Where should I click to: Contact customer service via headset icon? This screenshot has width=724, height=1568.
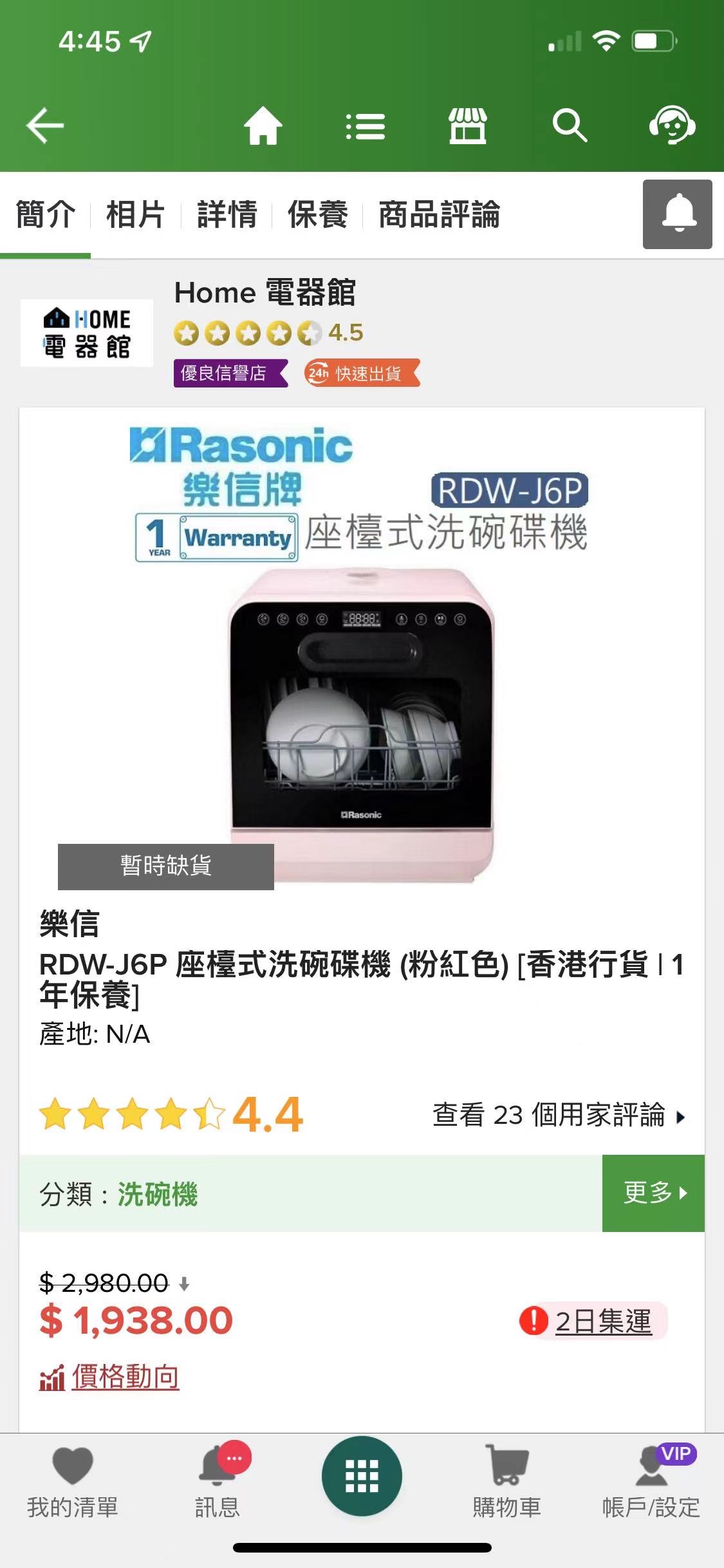[672, 126]
